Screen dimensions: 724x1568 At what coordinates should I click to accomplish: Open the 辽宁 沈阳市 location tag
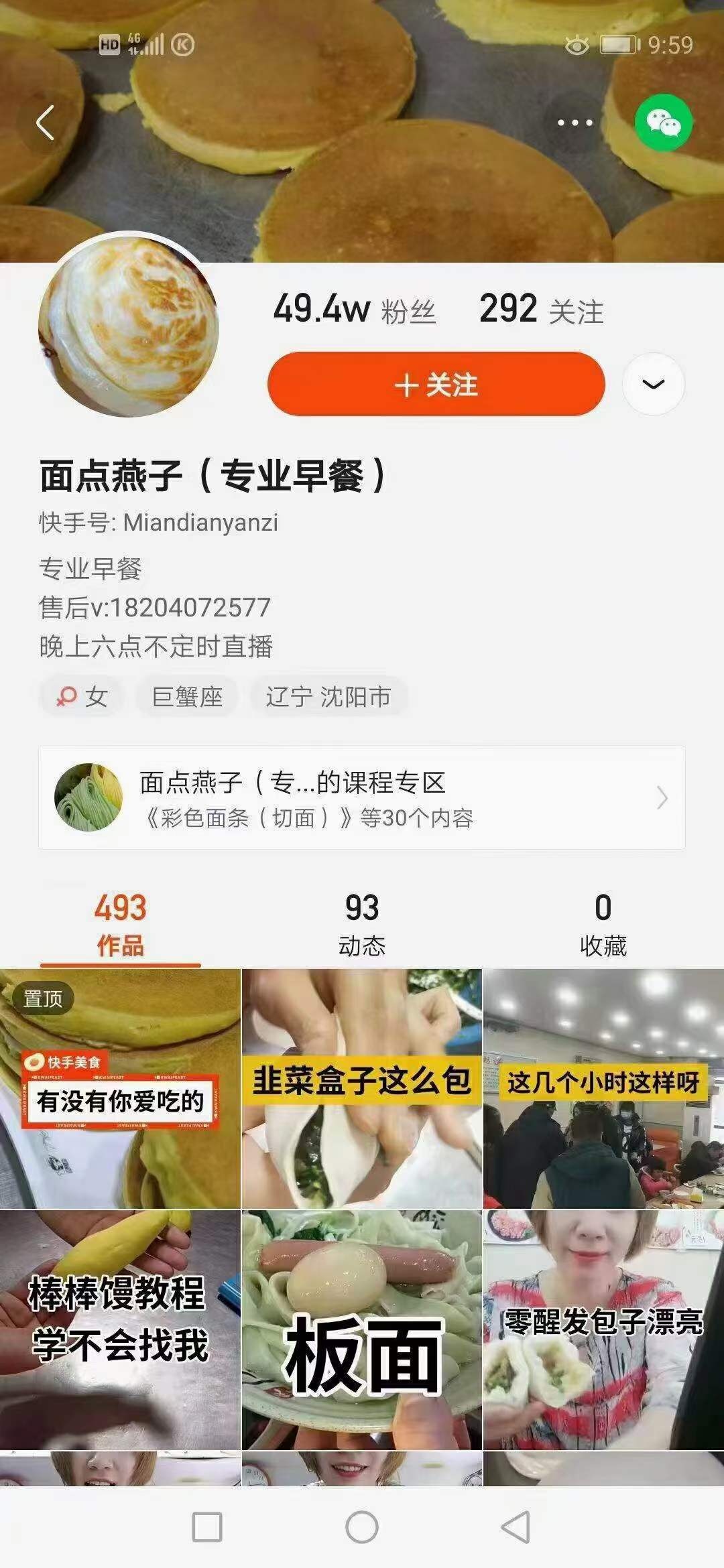(x=328, y=697)
